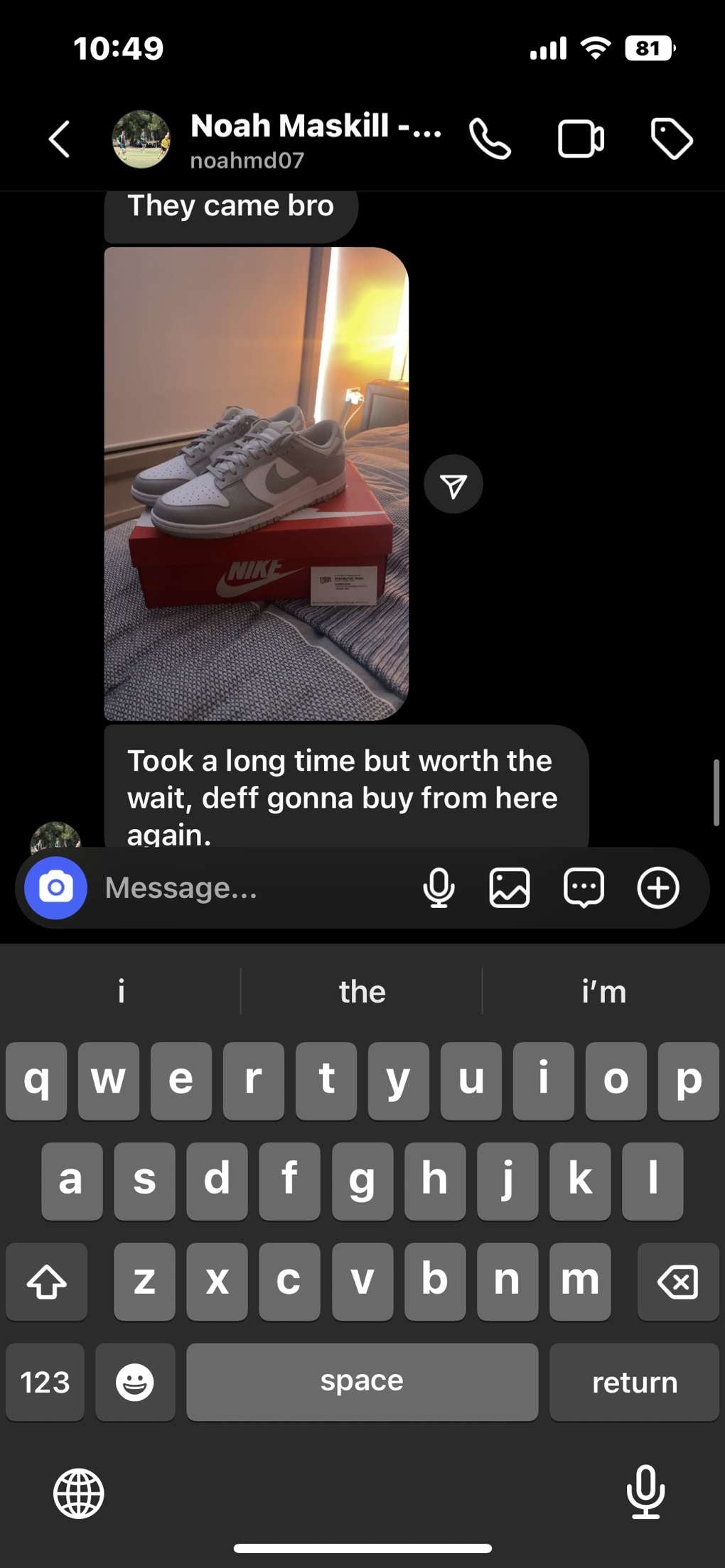Image resolution: width=725 pixels, height=1568 pixels.
Task: Start keyboard dictation microphone
Action: pos(645,1491)
